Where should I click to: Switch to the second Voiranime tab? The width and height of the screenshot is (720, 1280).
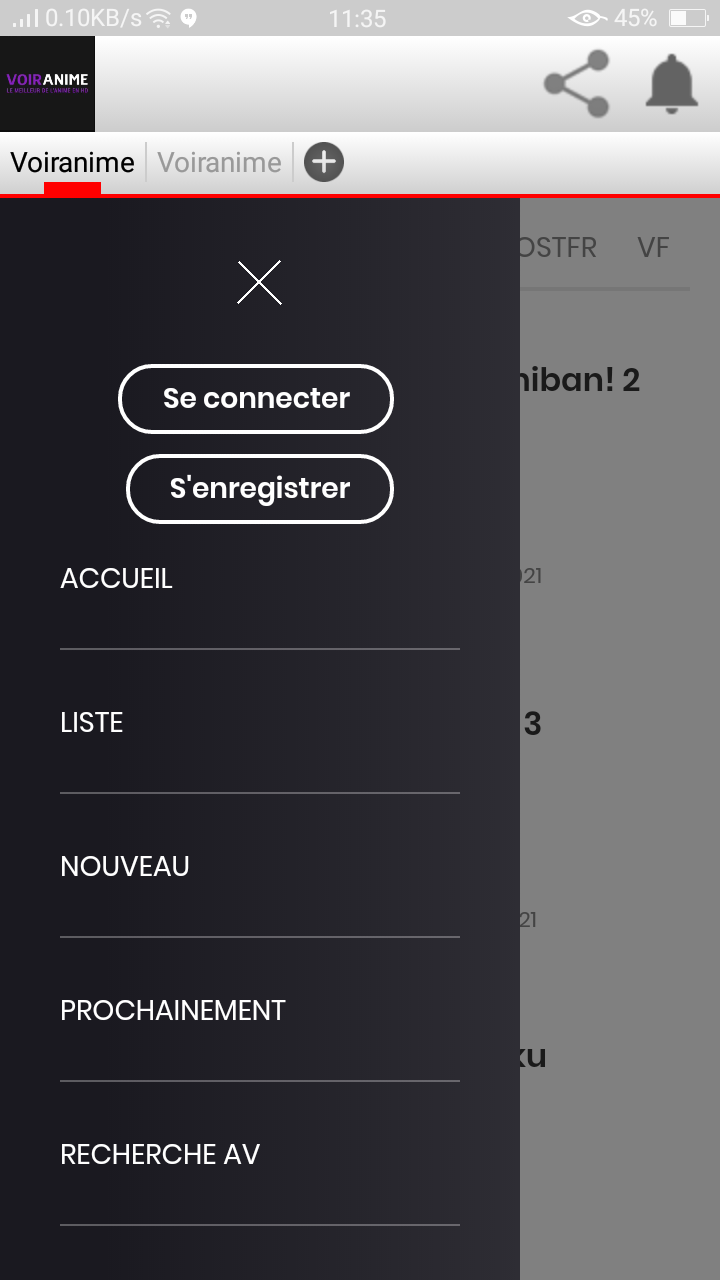pos(220,162)
